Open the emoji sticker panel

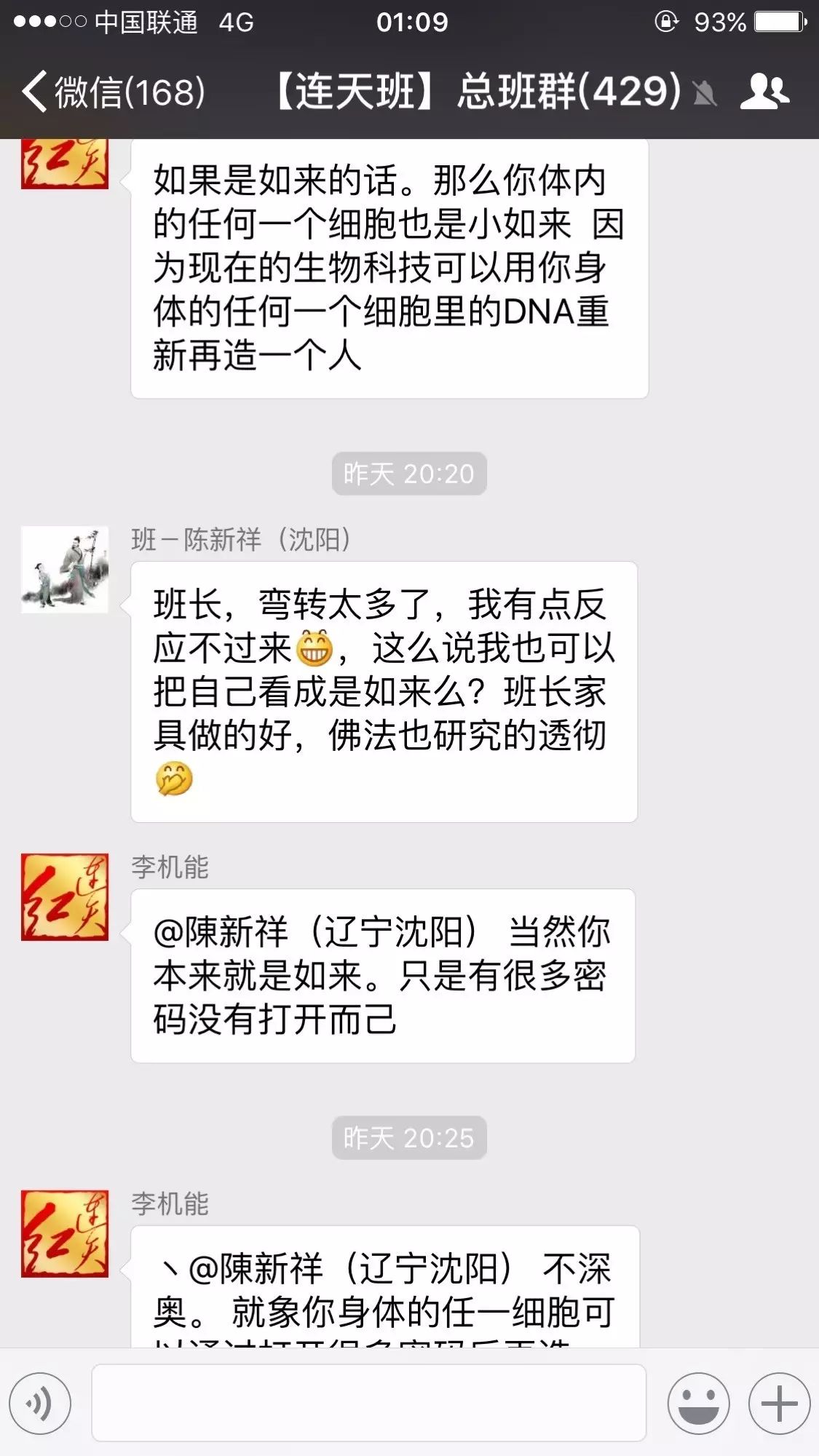(698, 1403)
